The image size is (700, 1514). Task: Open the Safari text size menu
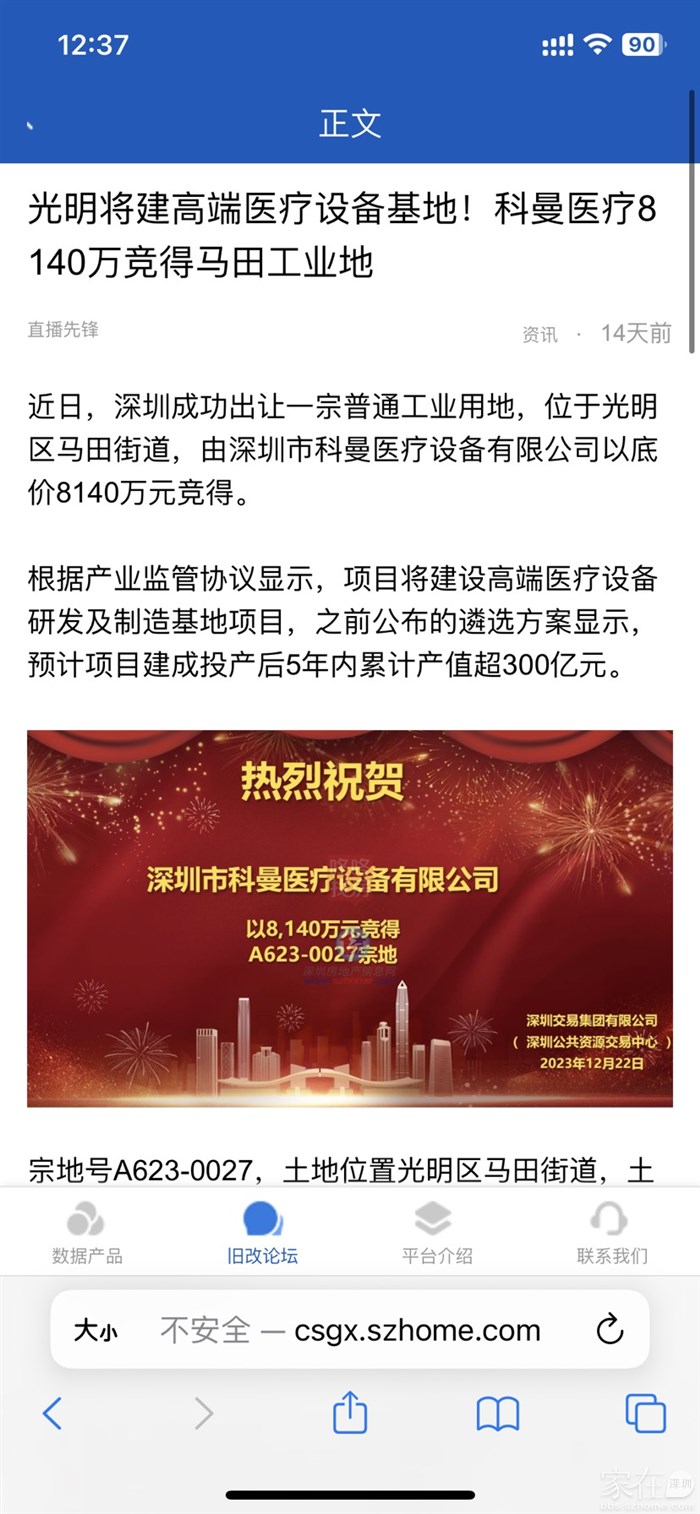(95, 1331)
